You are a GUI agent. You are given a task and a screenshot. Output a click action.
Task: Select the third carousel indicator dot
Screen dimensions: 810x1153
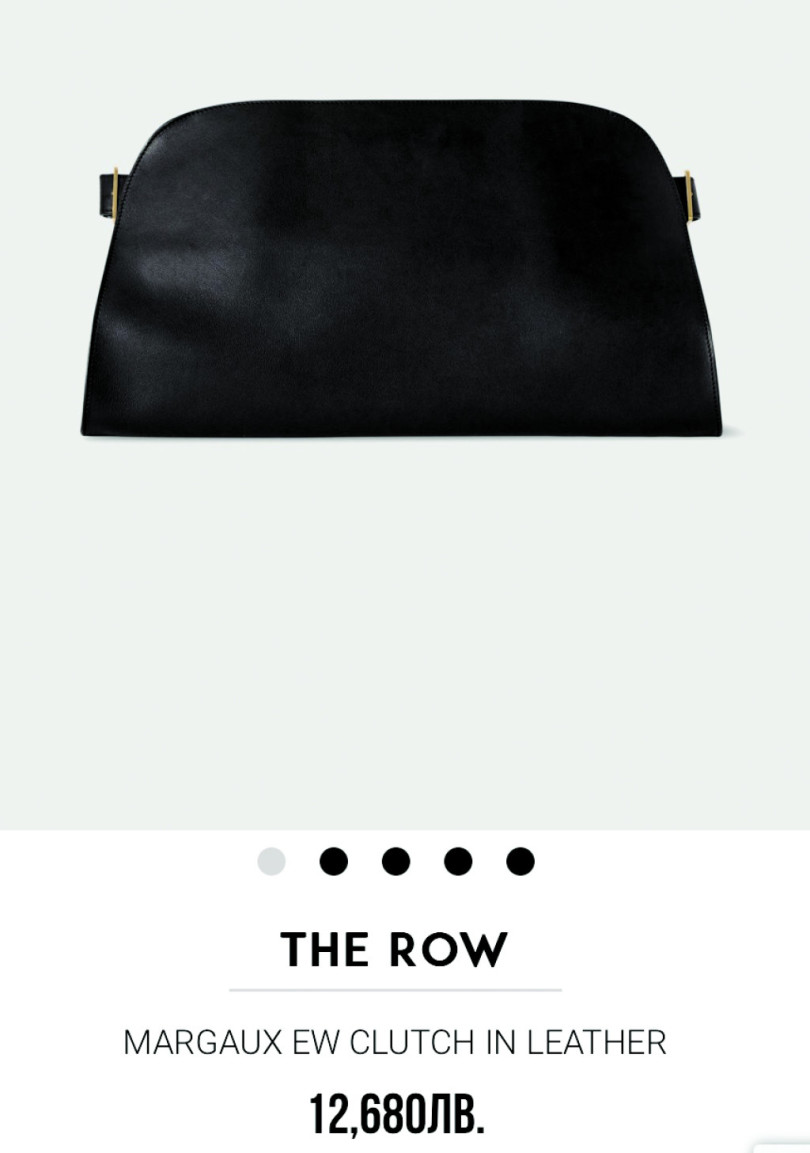coord(396,861)
